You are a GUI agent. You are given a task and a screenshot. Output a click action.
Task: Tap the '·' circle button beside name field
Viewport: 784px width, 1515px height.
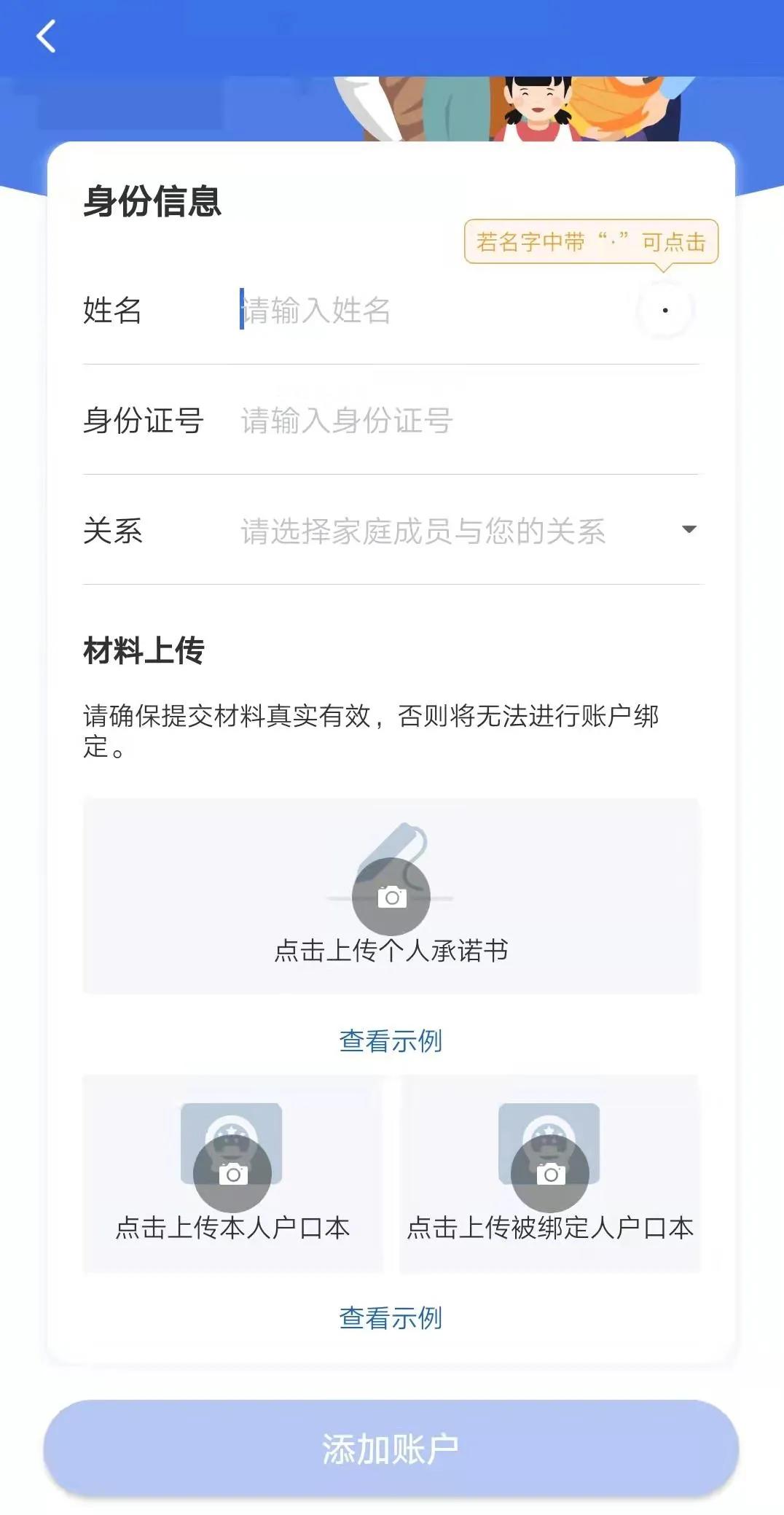(x=663, y=310)
